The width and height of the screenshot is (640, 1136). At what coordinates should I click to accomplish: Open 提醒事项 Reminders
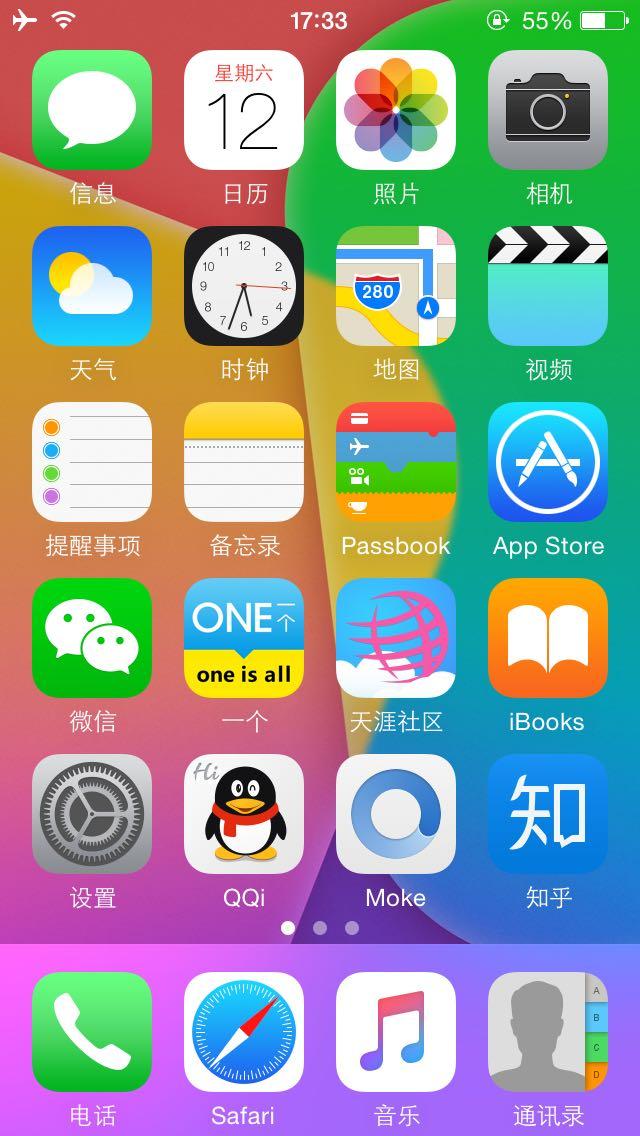pos(92,462)
